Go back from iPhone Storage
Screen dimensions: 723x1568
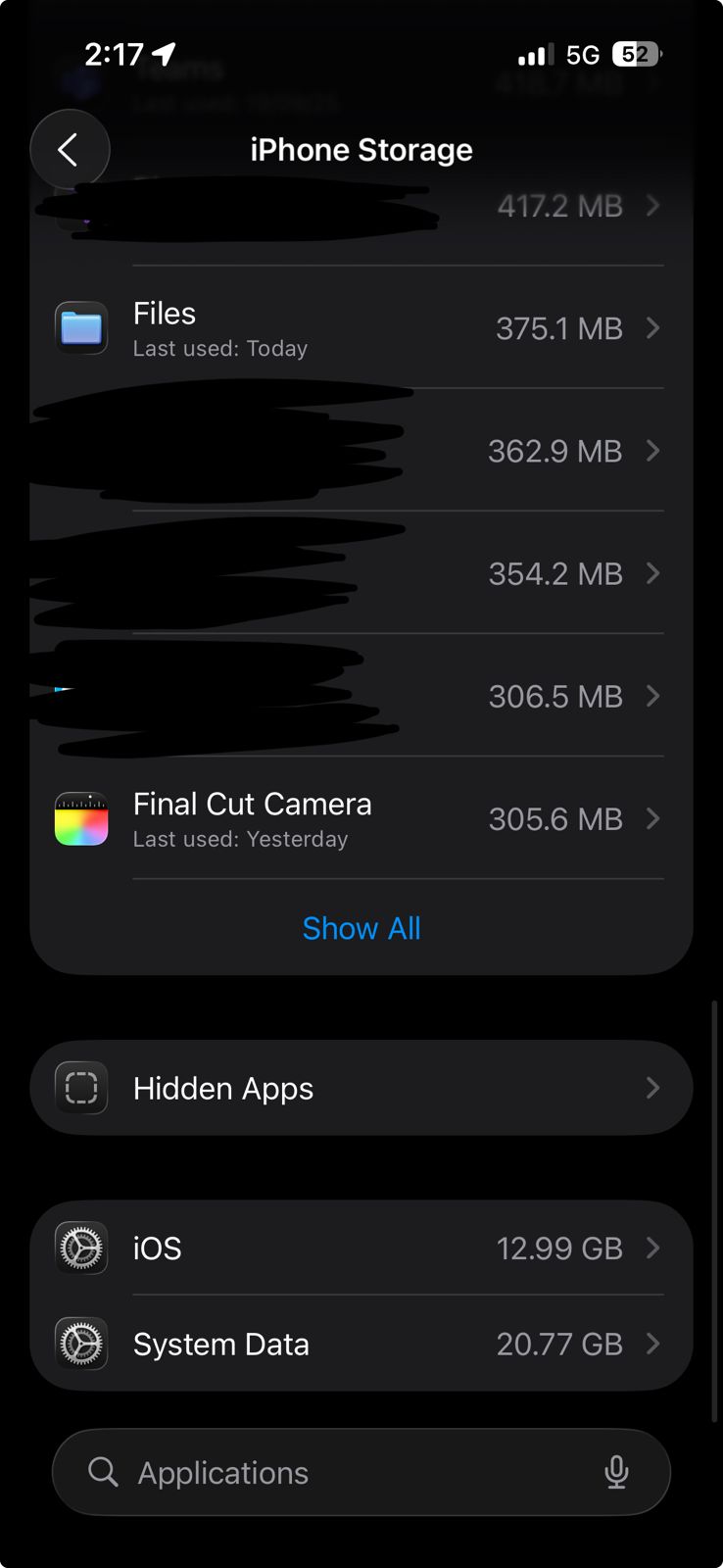point(69,150)
